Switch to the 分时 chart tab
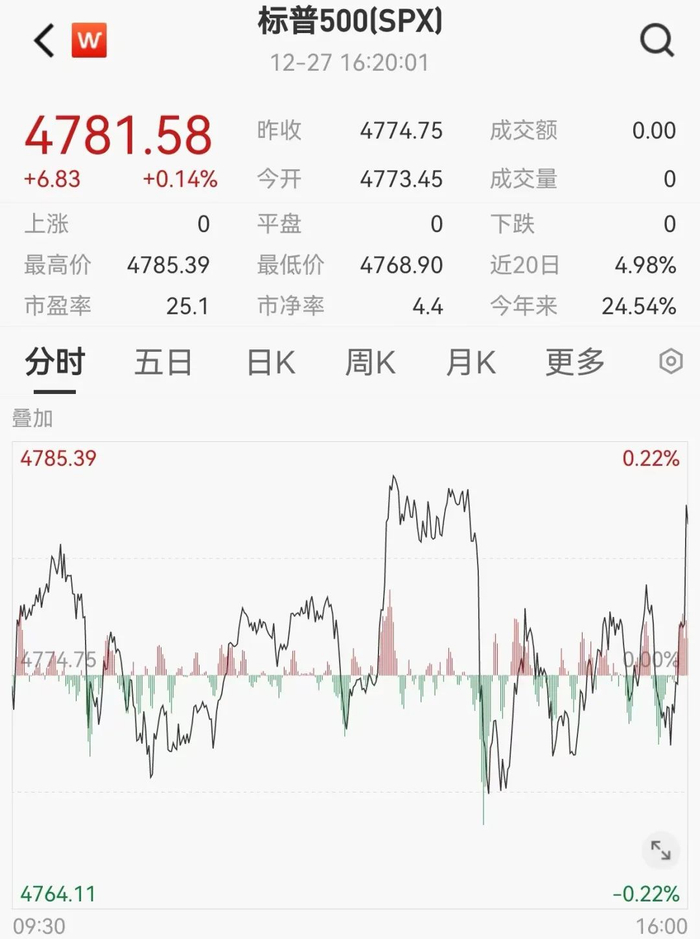The height and width of the screenshot is (939, 700). pyautogui.click(x=55, y=362)
